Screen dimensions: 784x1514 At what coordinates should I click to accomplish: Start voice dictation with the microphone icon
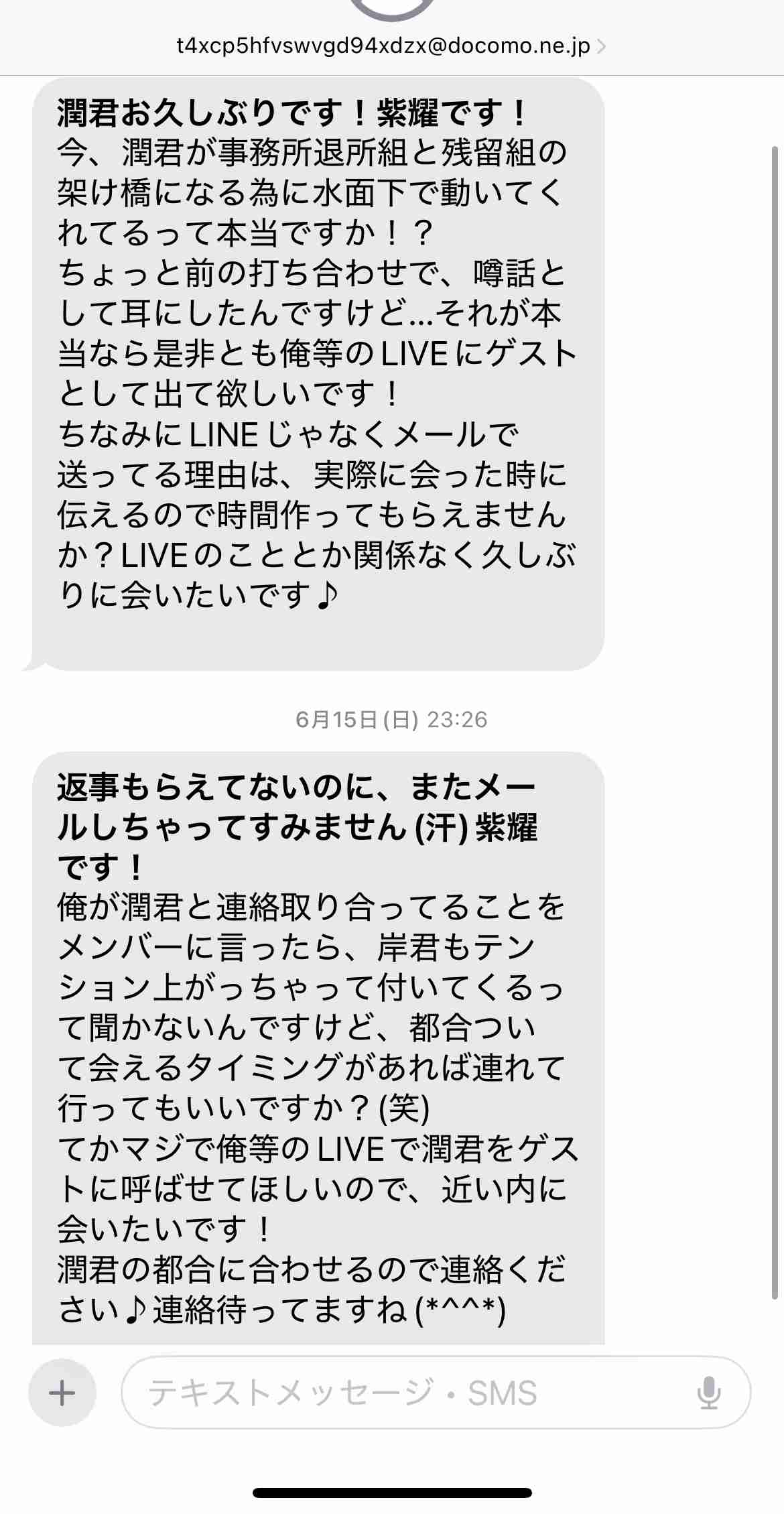(x=708, y=1393)
